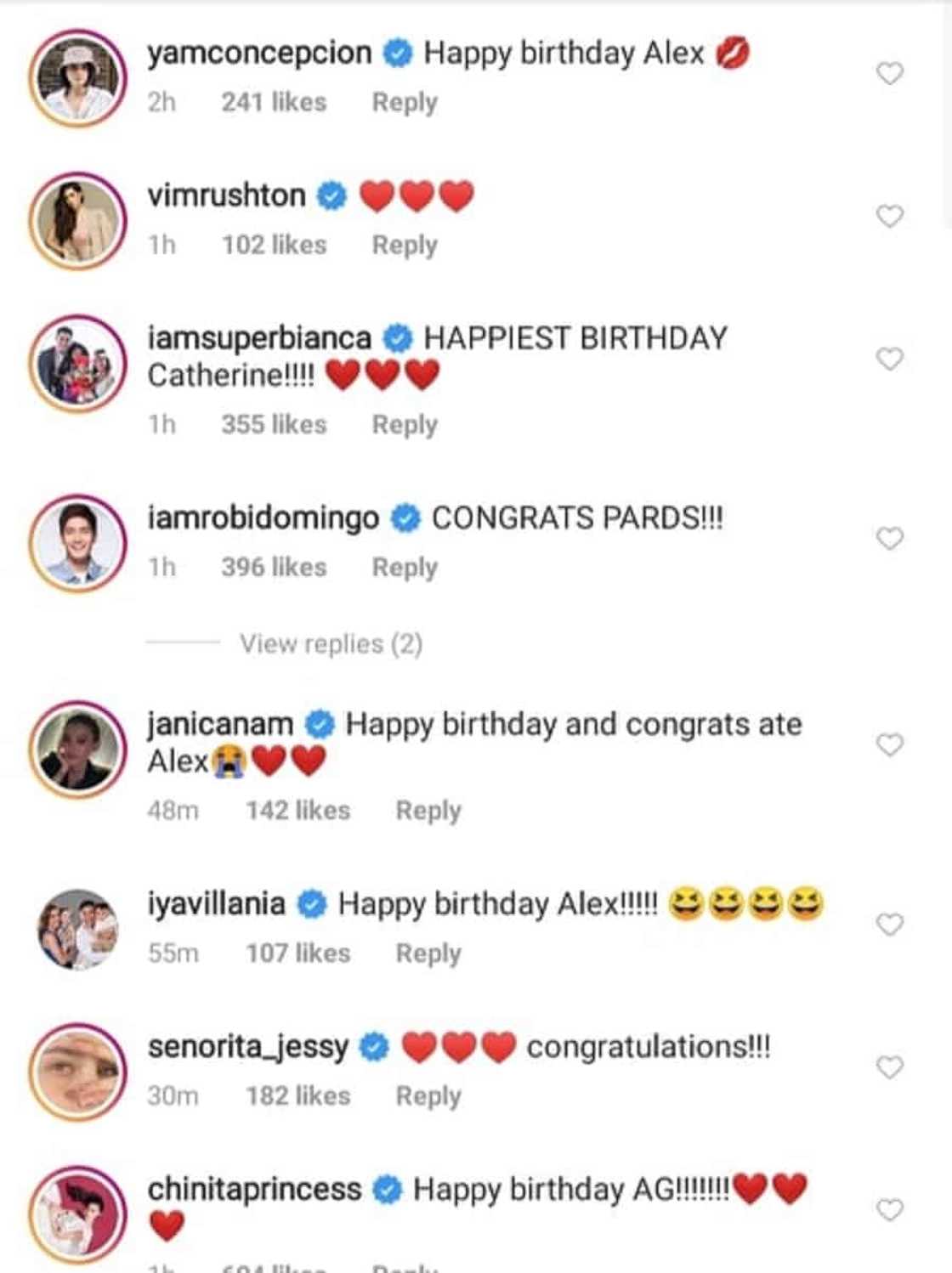The height and width of the screenshot is (1273, 952).
Task: Like iamrobidomingo's CONGRATS PARDS comment
Action: pos(889,539)
